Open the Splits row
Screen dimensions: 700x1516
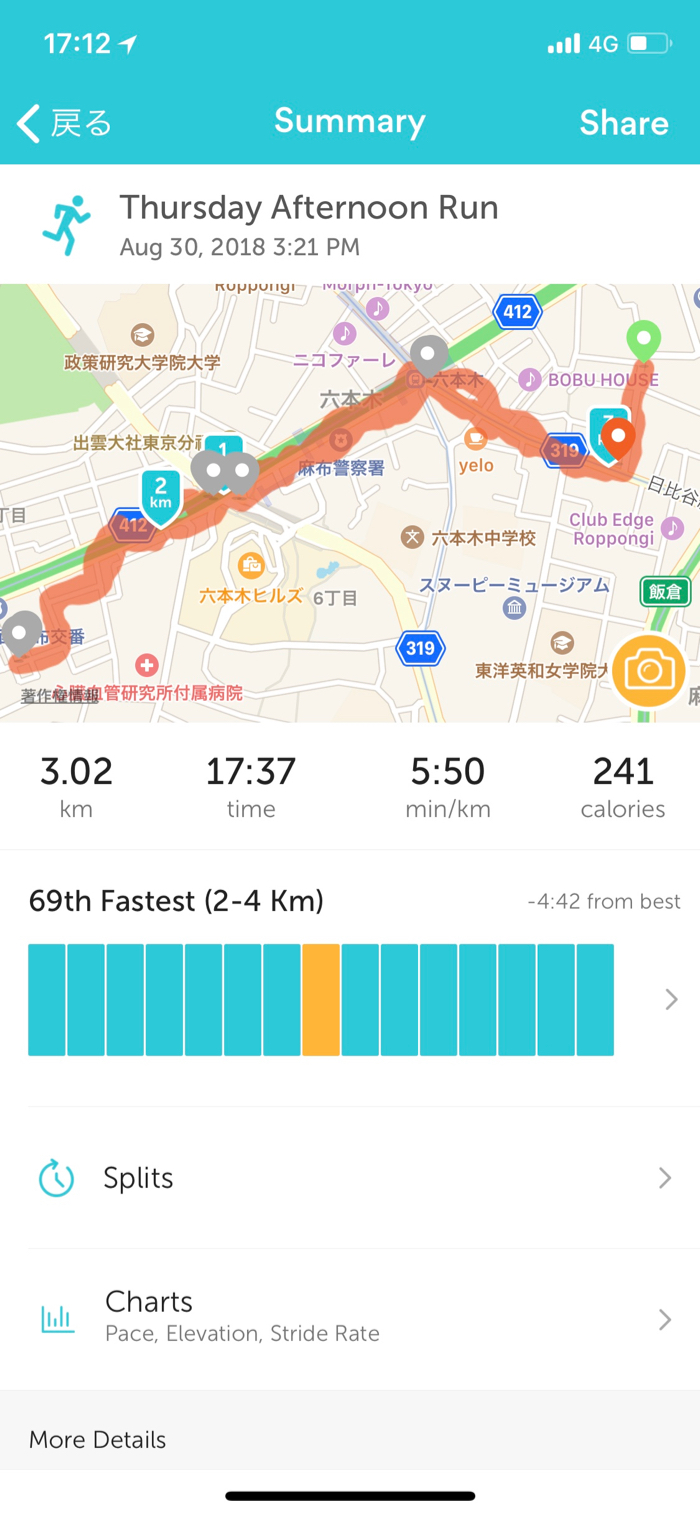pos(350,1178)
